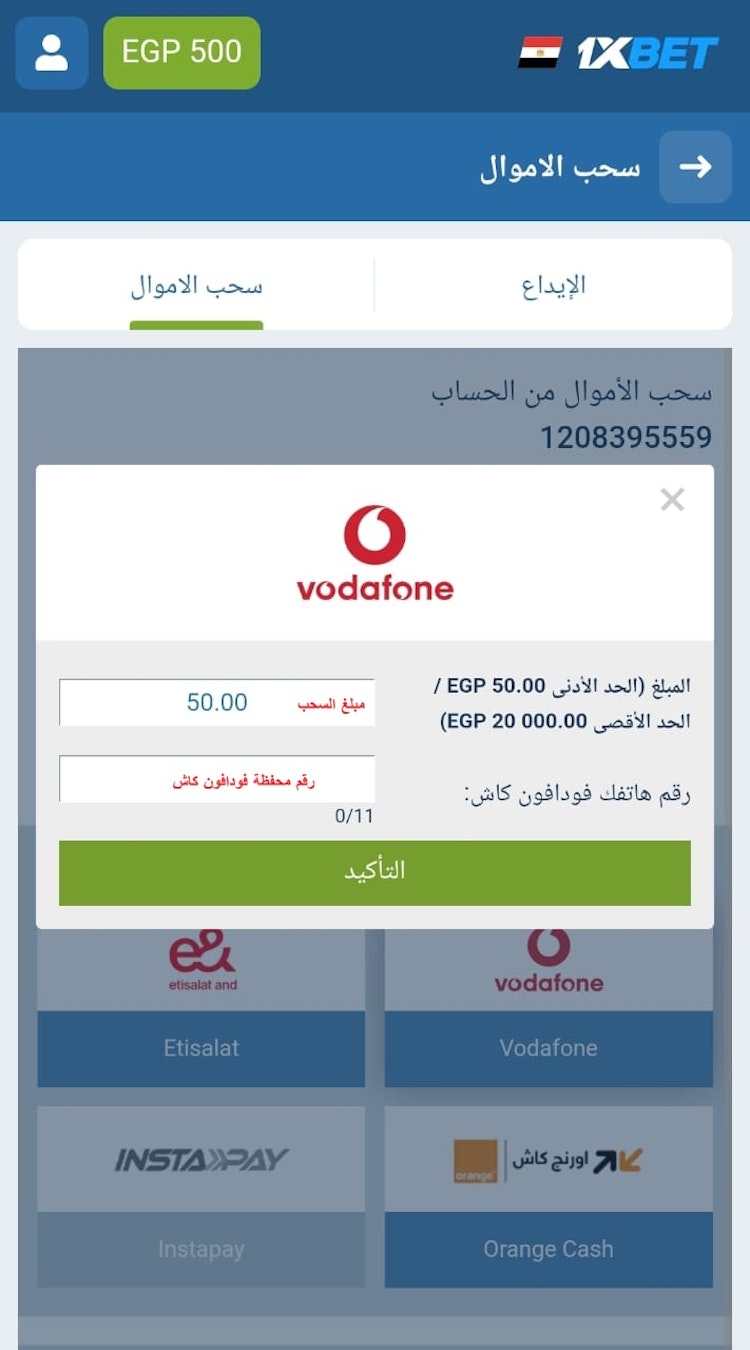Dismiss the Vodafone popup with the X
The height and width of the screenshot is (1350, 750).
point(672,499)
